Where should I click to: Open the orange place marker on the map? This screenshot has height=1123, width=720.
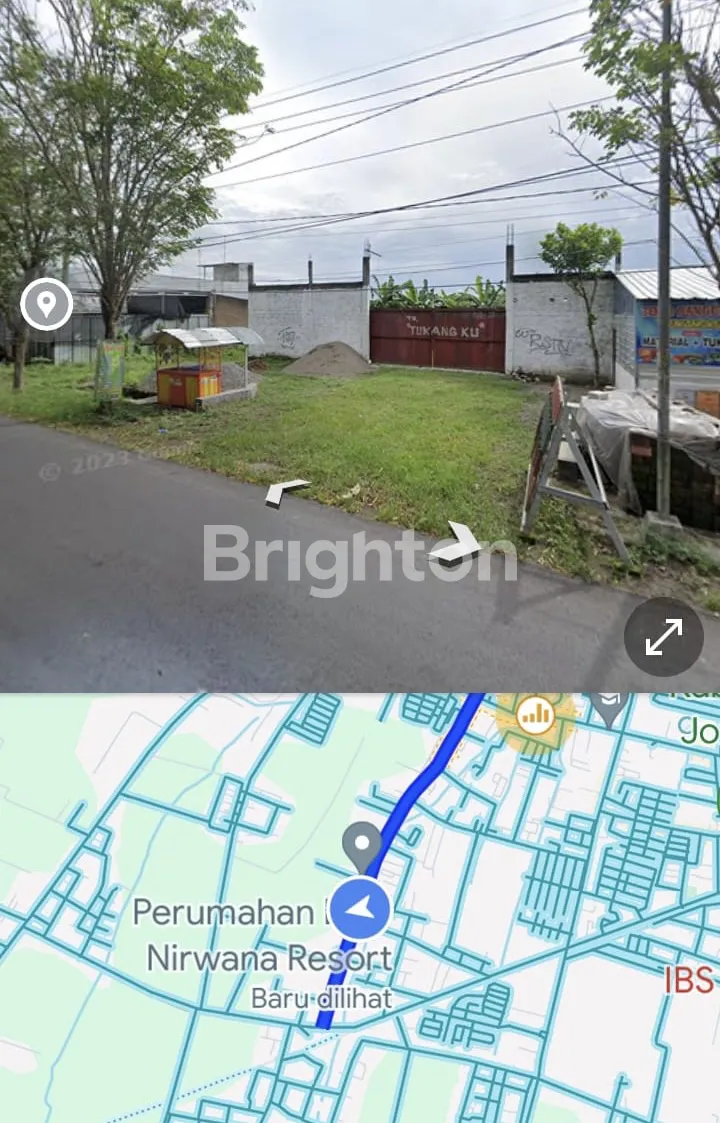tap(536, 714)
